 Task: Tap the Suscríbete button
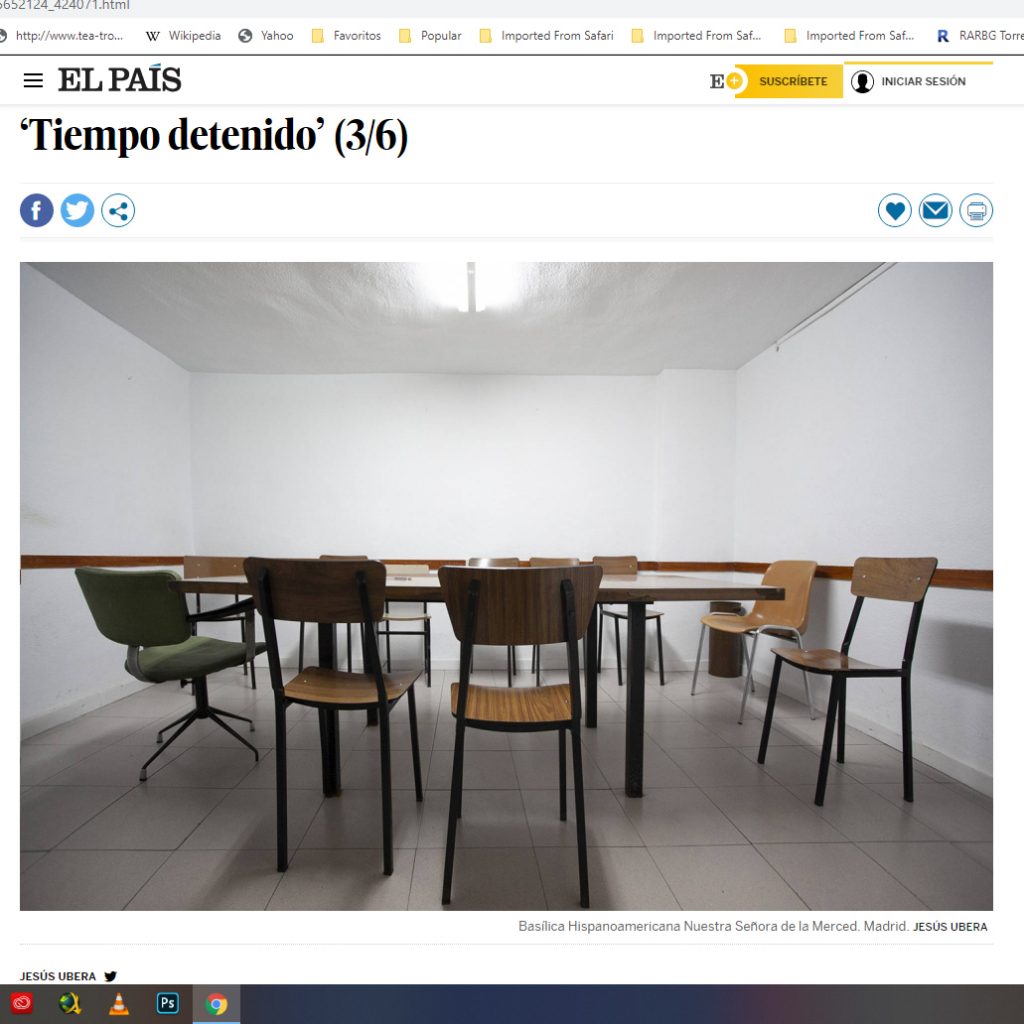[792, 81]
